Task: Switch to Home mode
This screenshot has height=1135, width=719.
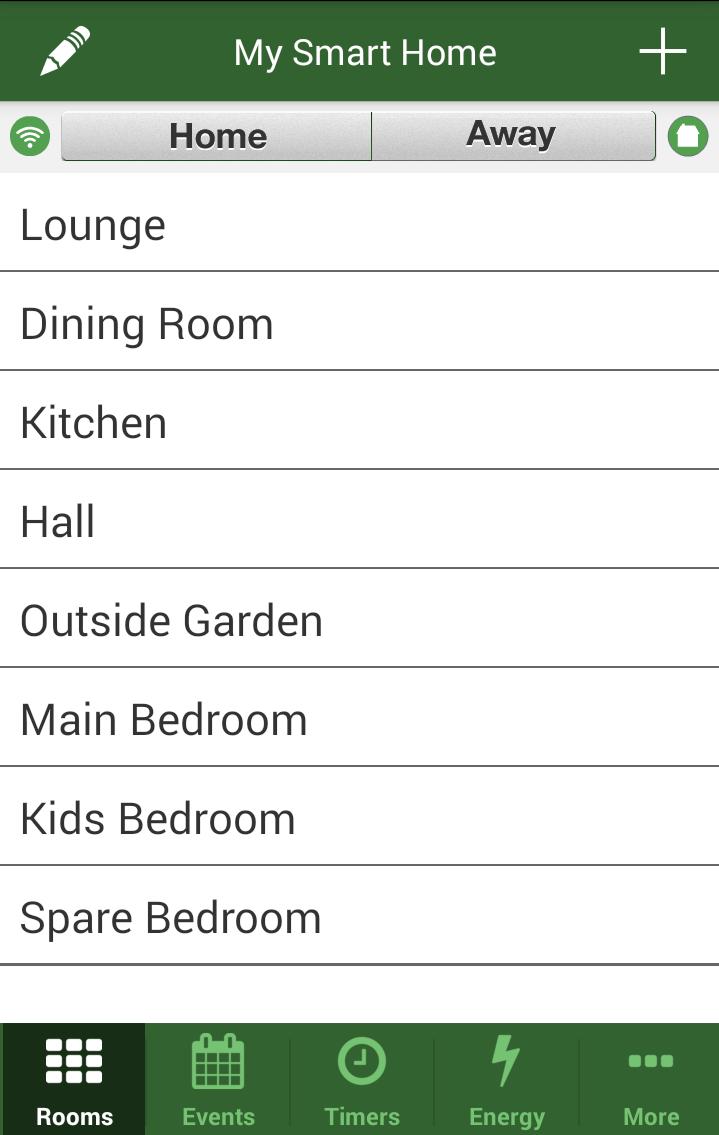Action: pos(217,136)
